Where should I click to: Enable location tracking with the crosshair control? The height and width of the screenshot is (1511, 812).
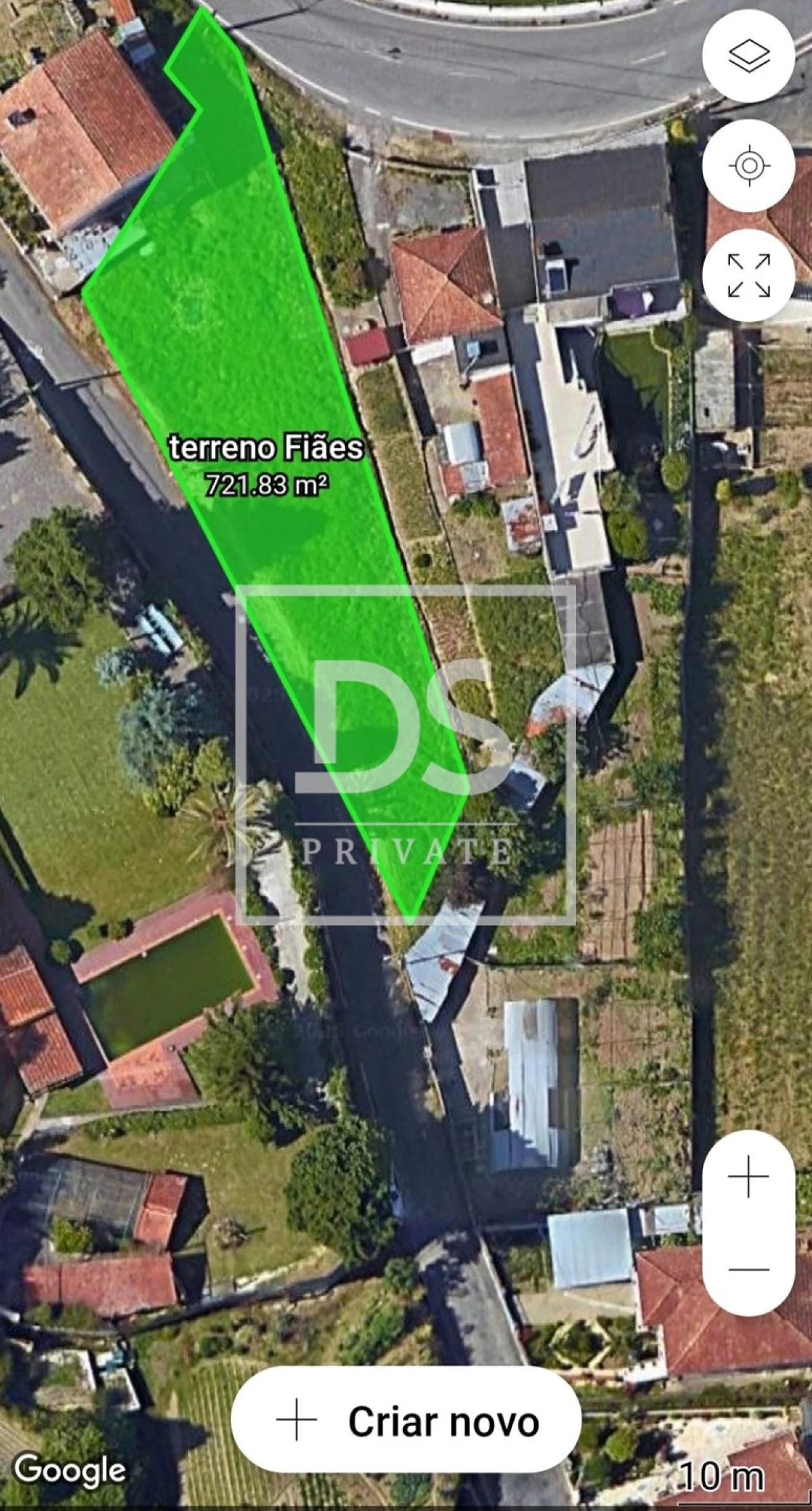(x=749, y=164)
